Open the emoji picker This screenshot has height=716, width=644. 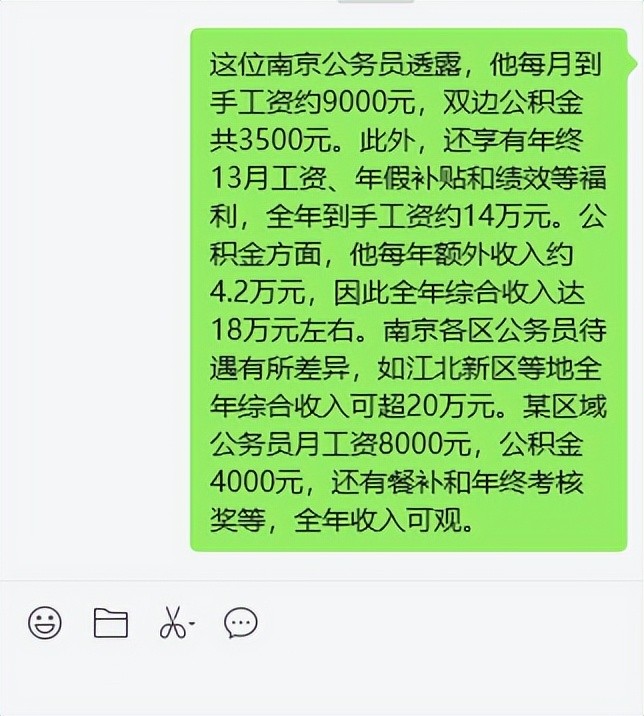(x=45, y=623)
